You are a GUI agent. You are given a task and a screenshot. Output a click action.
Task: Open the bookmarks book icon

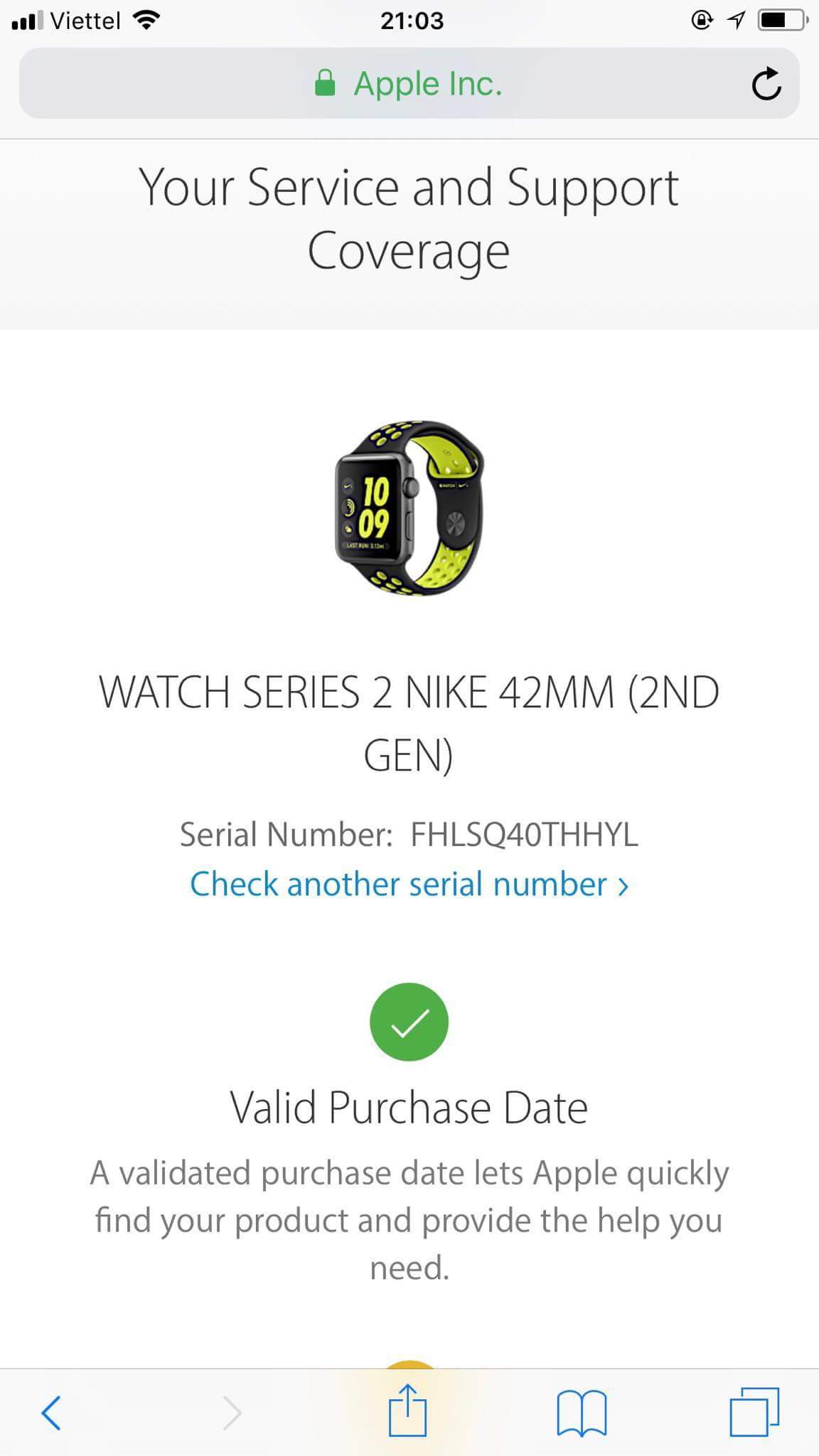pyautogui.click(x=581, y=1412)
